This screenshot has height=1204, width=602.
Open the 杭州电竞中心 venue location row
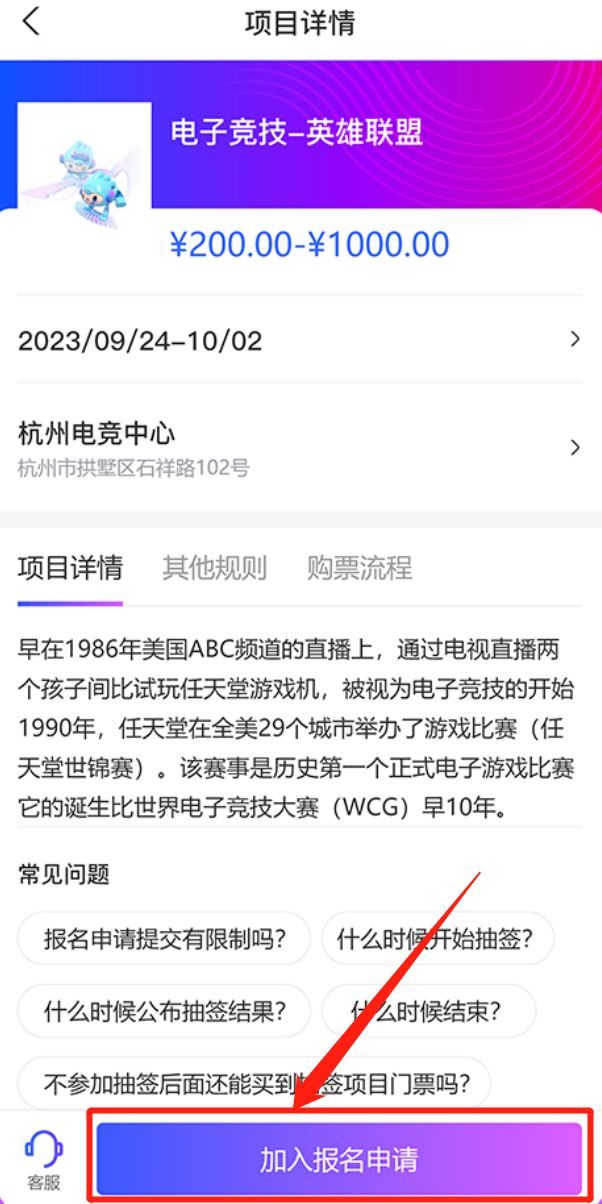coord(300,447)
